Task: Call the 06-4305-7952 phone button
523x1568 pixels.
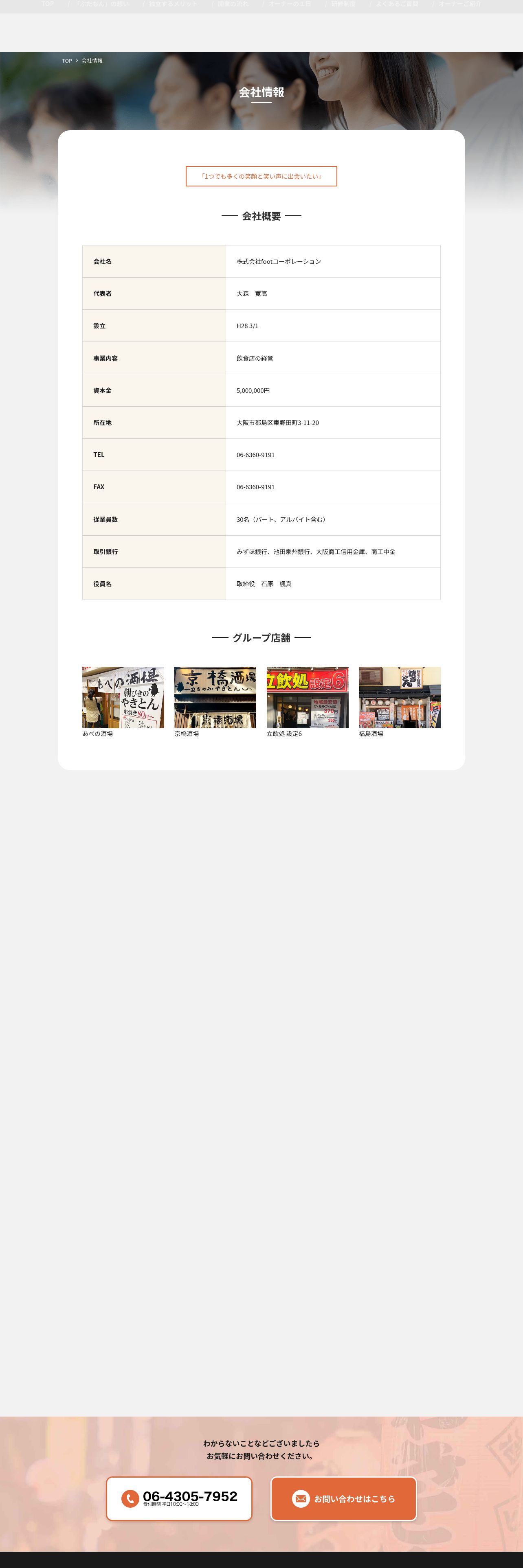Action: pos(179,1499)
